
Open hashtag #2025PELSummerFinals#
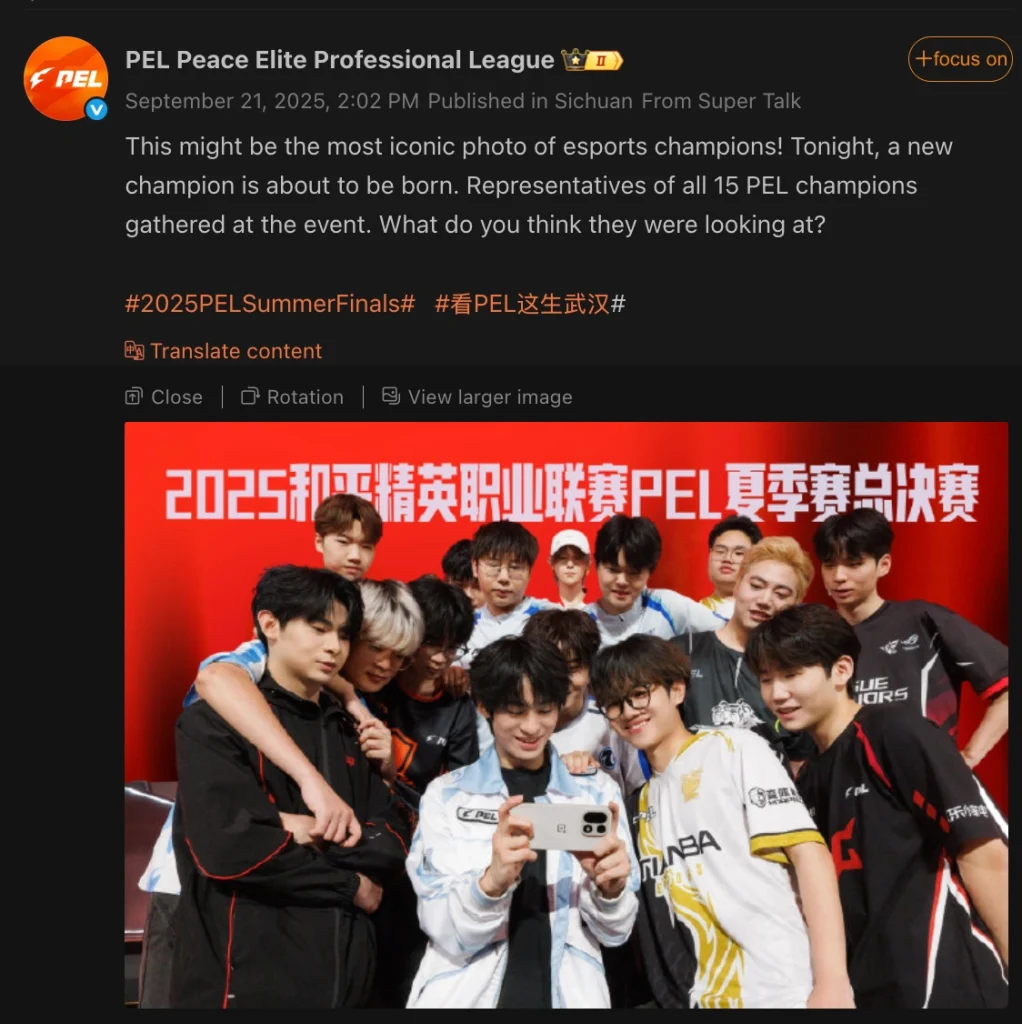(x=270, y=304)
